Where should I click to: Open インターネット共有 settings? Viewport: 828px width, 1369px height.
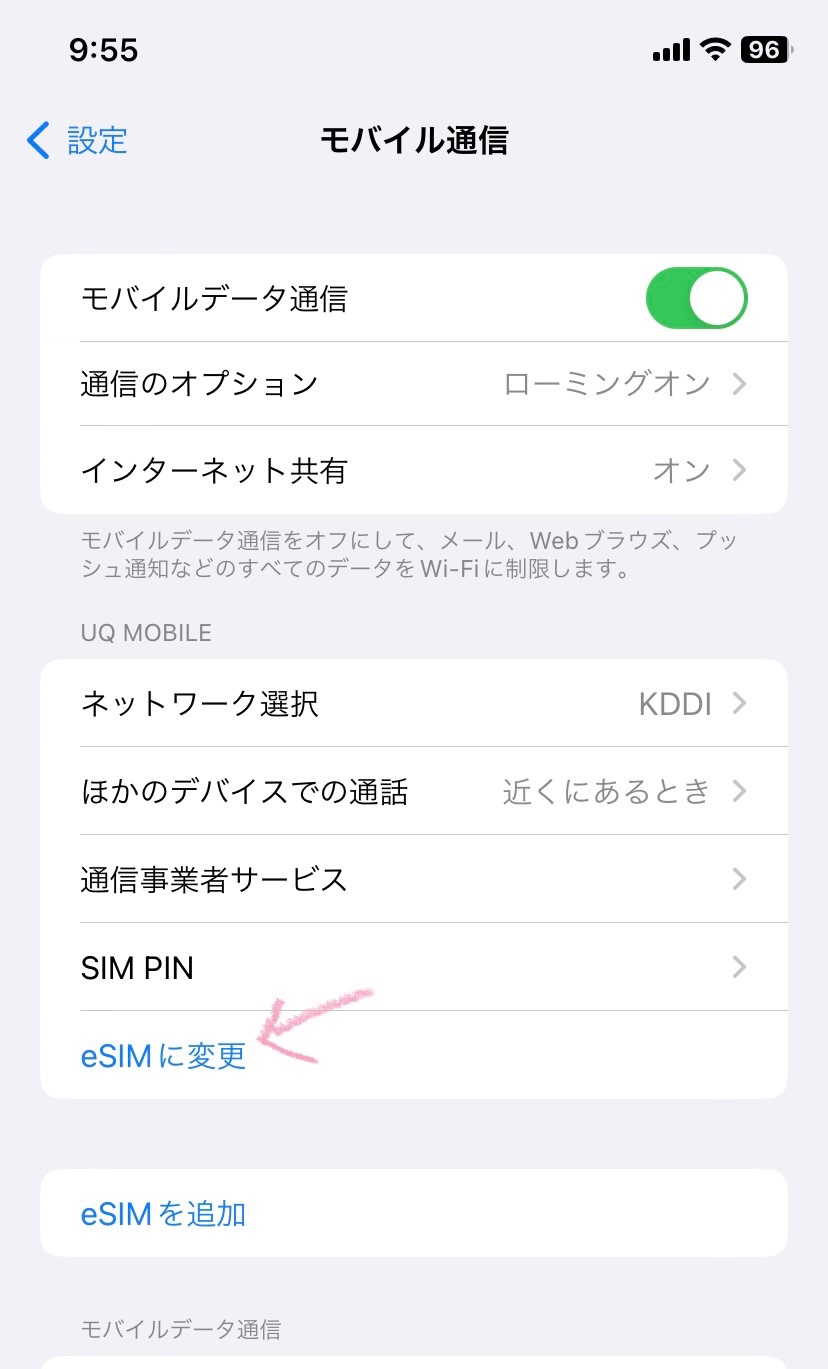click(414, 470)
